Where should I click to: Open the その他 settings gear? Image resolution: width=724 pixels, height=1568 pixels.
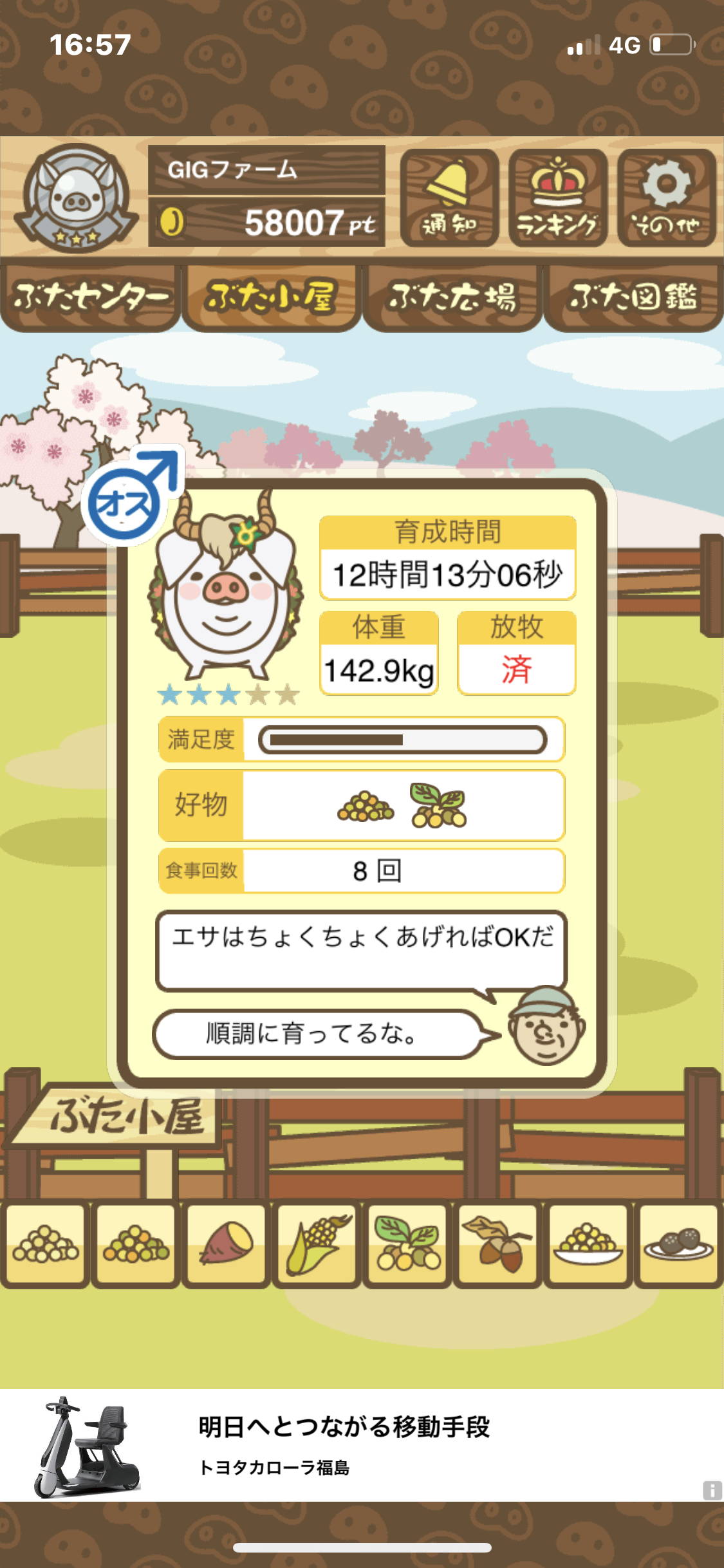click(667, 198)
